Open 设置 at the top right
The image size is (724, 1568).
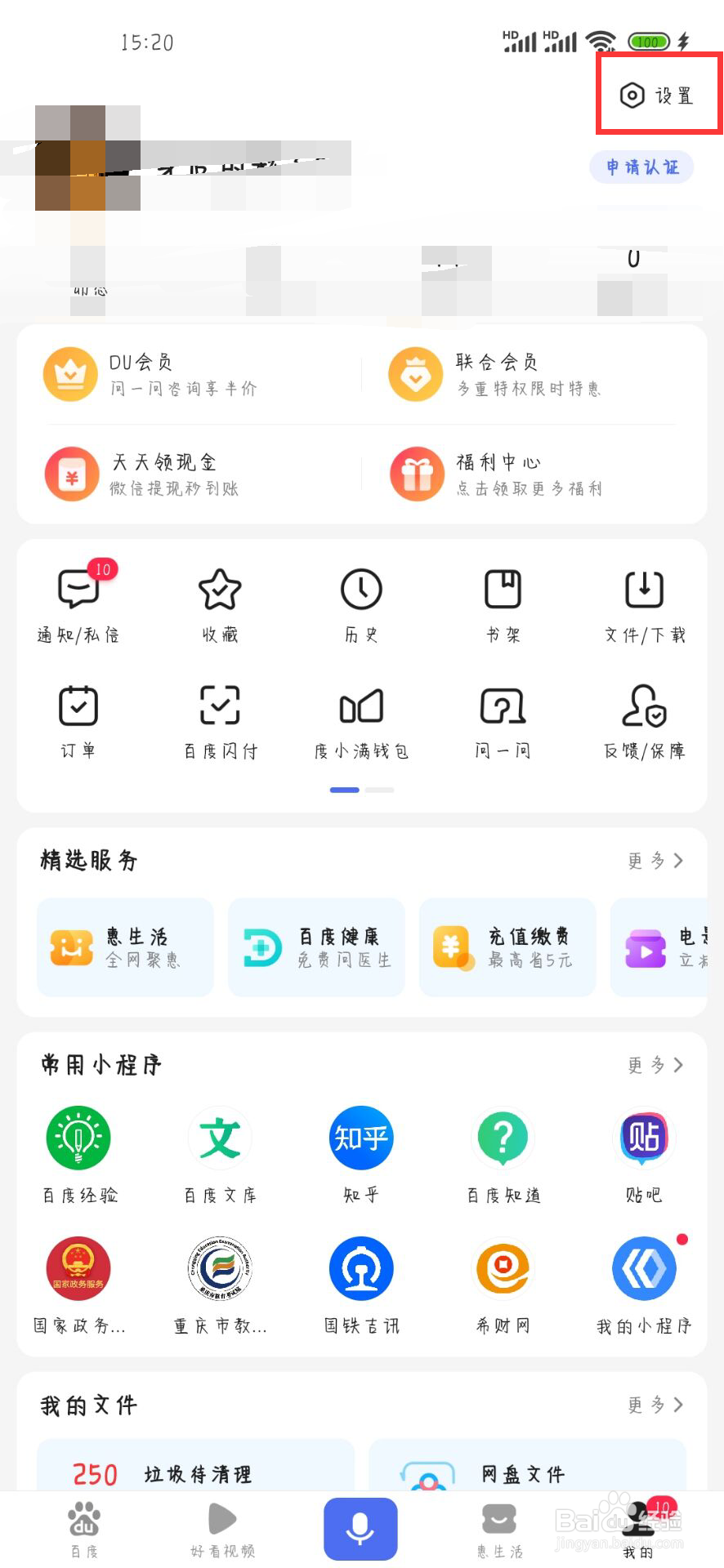[x=657, y=96]
